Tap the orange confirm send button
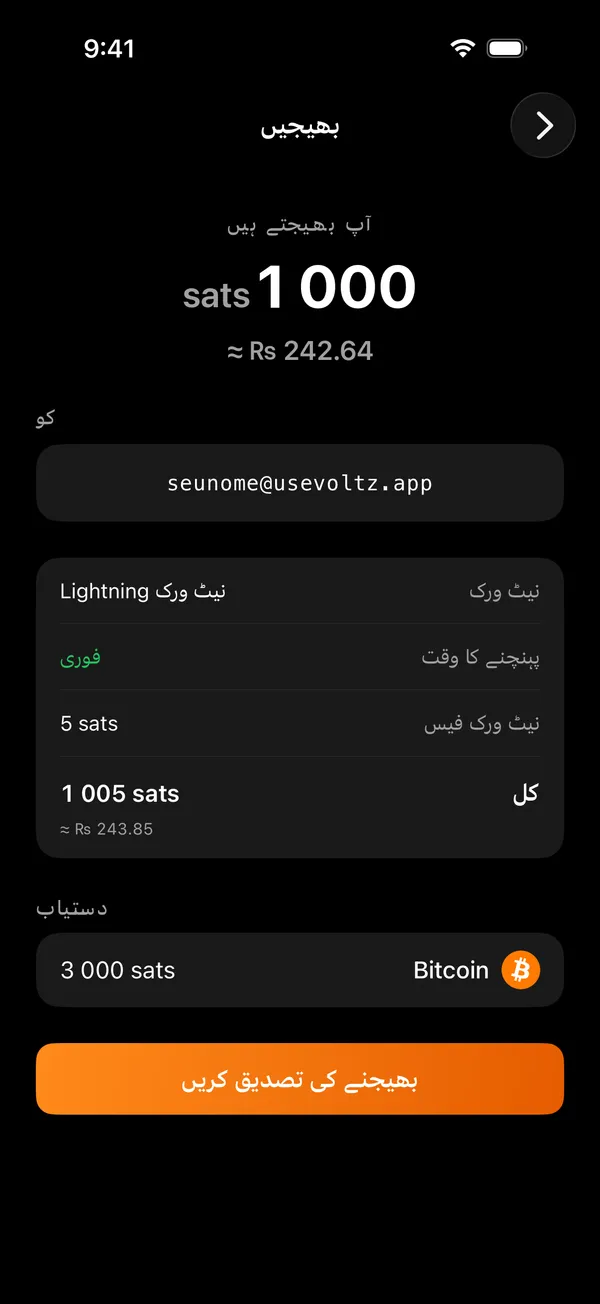 coord(300,1079)
